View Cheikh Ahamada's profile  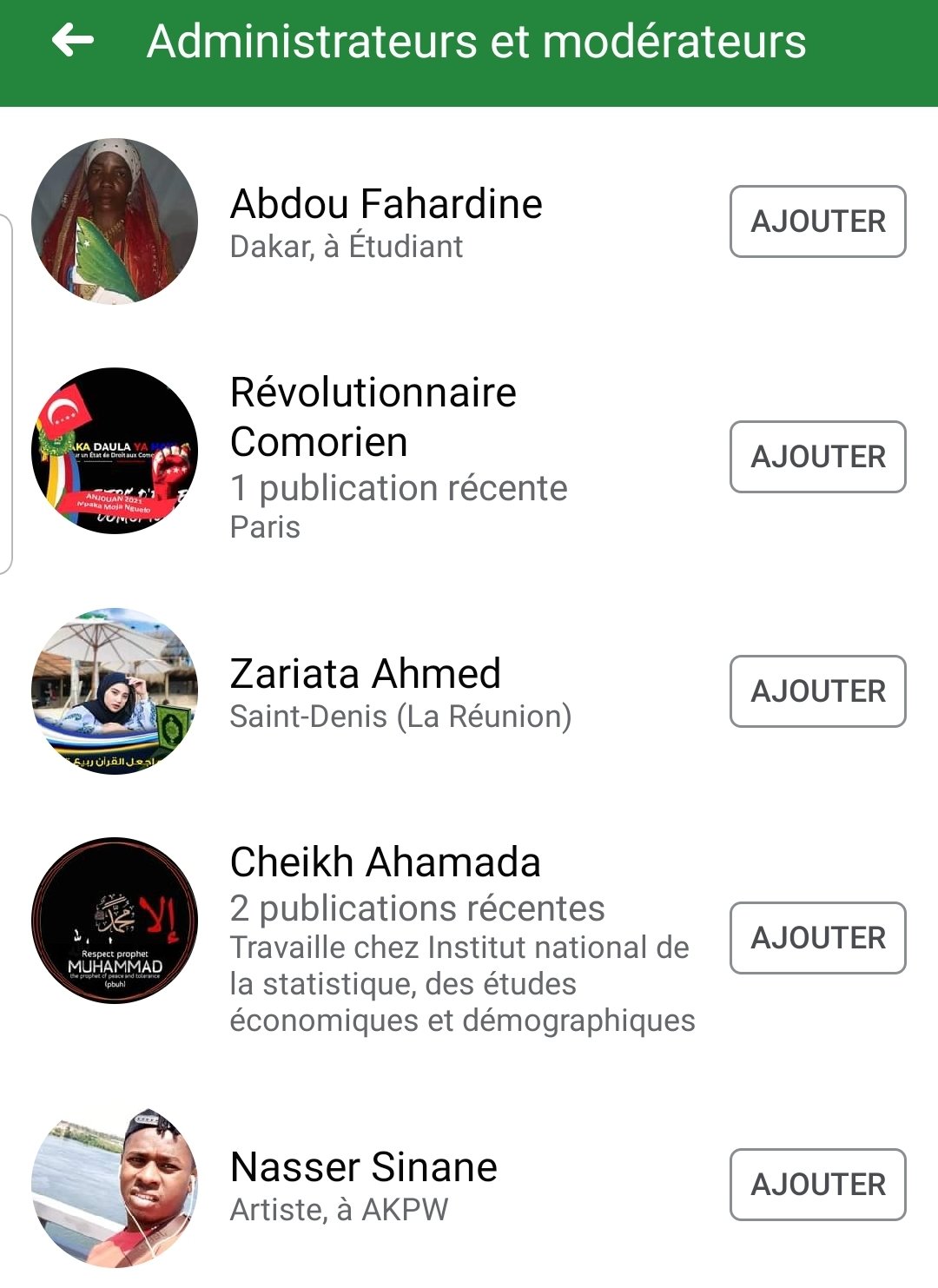[x=385, y=862]
